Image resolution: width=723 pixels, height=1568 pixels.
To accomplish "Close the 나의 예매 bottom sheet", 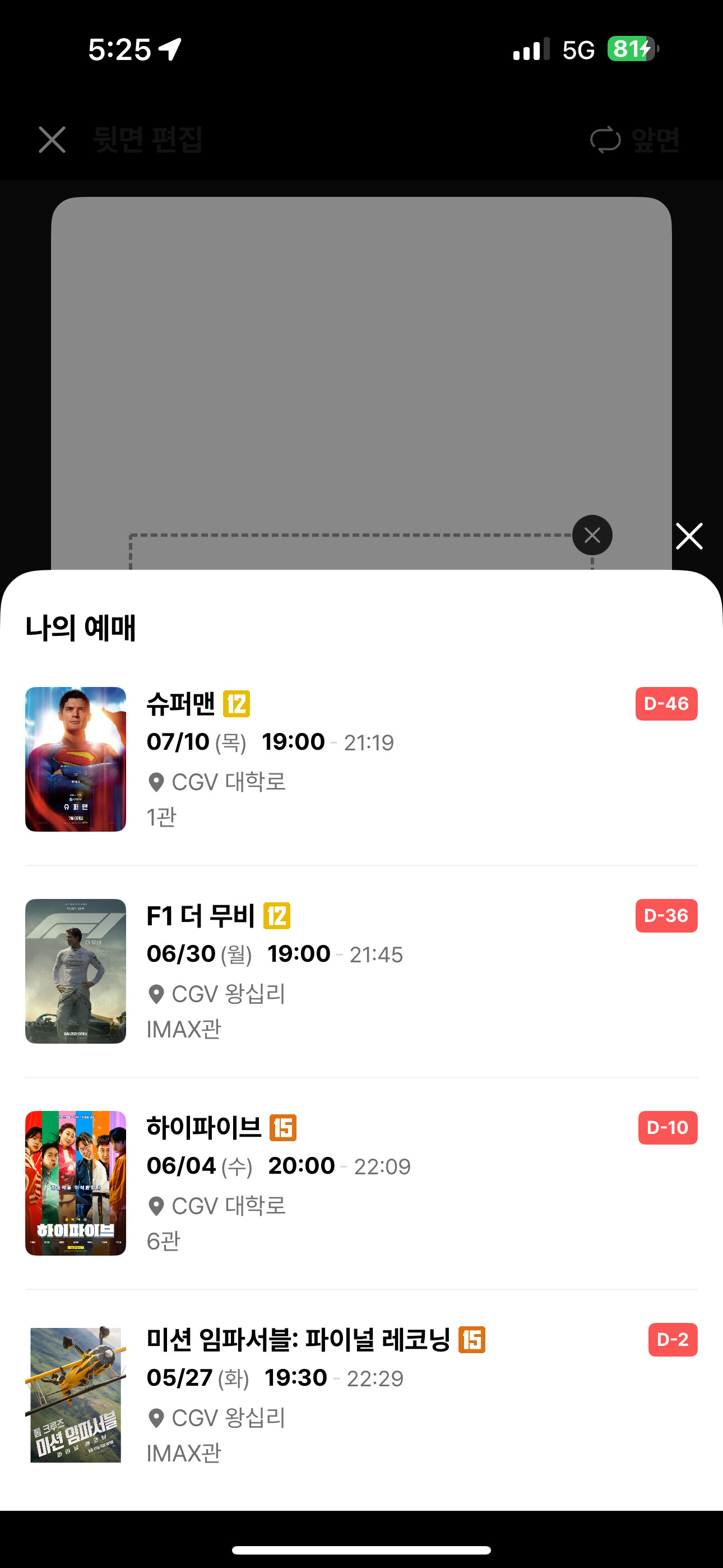I will click(689, 536).
